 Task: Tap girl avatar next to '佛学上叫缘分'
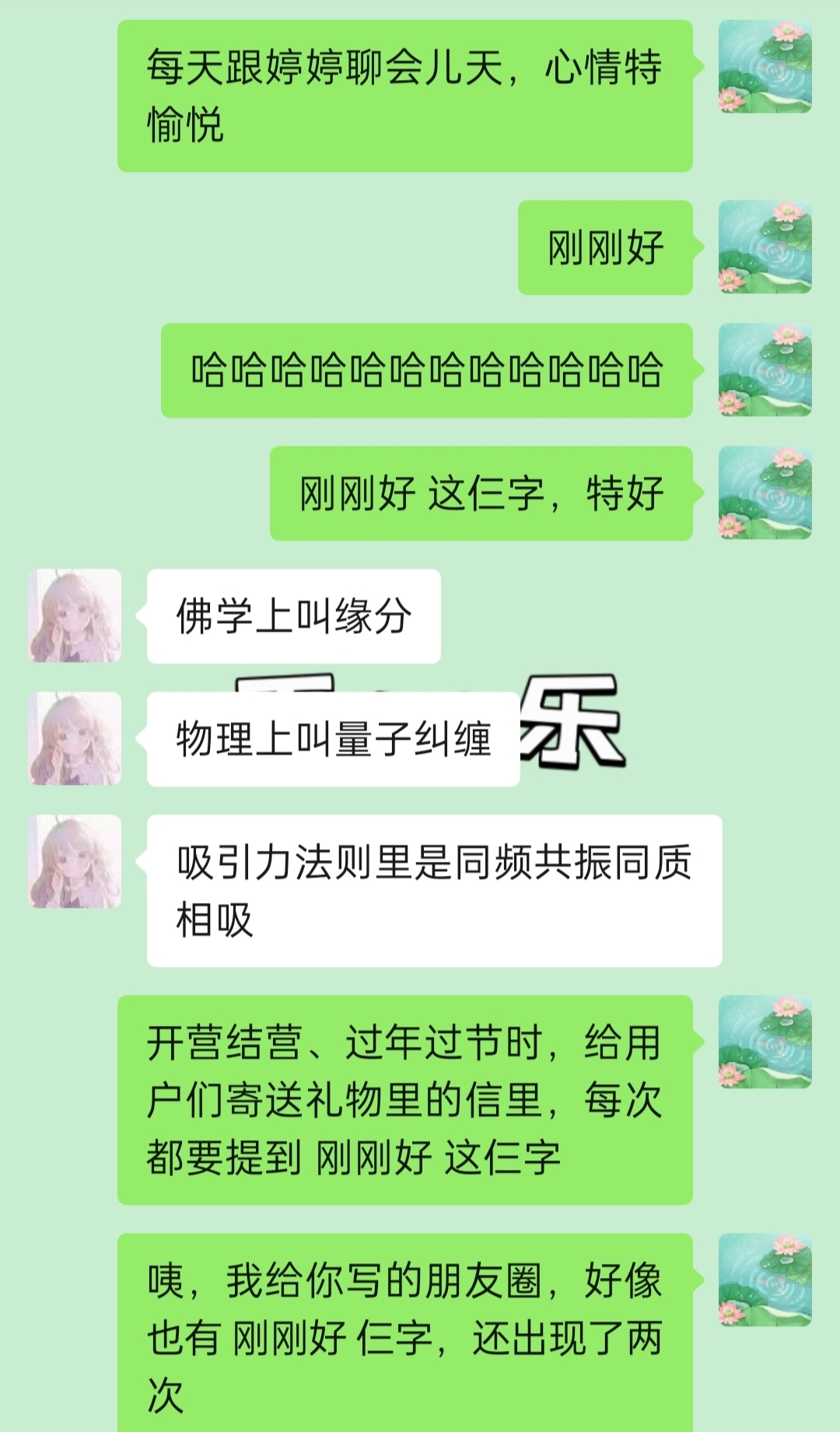point(75,616)
